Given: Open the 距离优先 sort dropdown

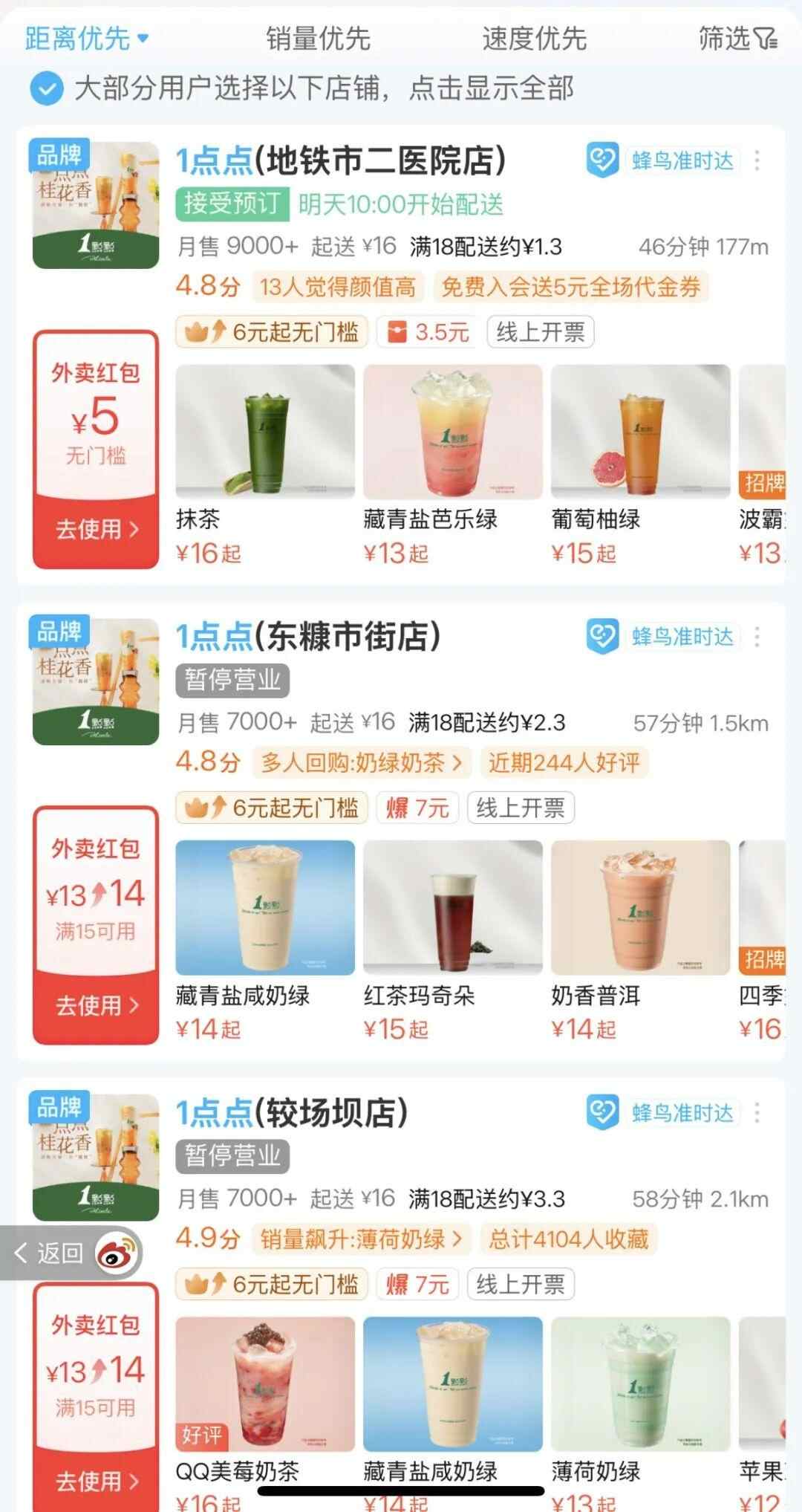Looking at the screenshot, I should coord(87,38).
